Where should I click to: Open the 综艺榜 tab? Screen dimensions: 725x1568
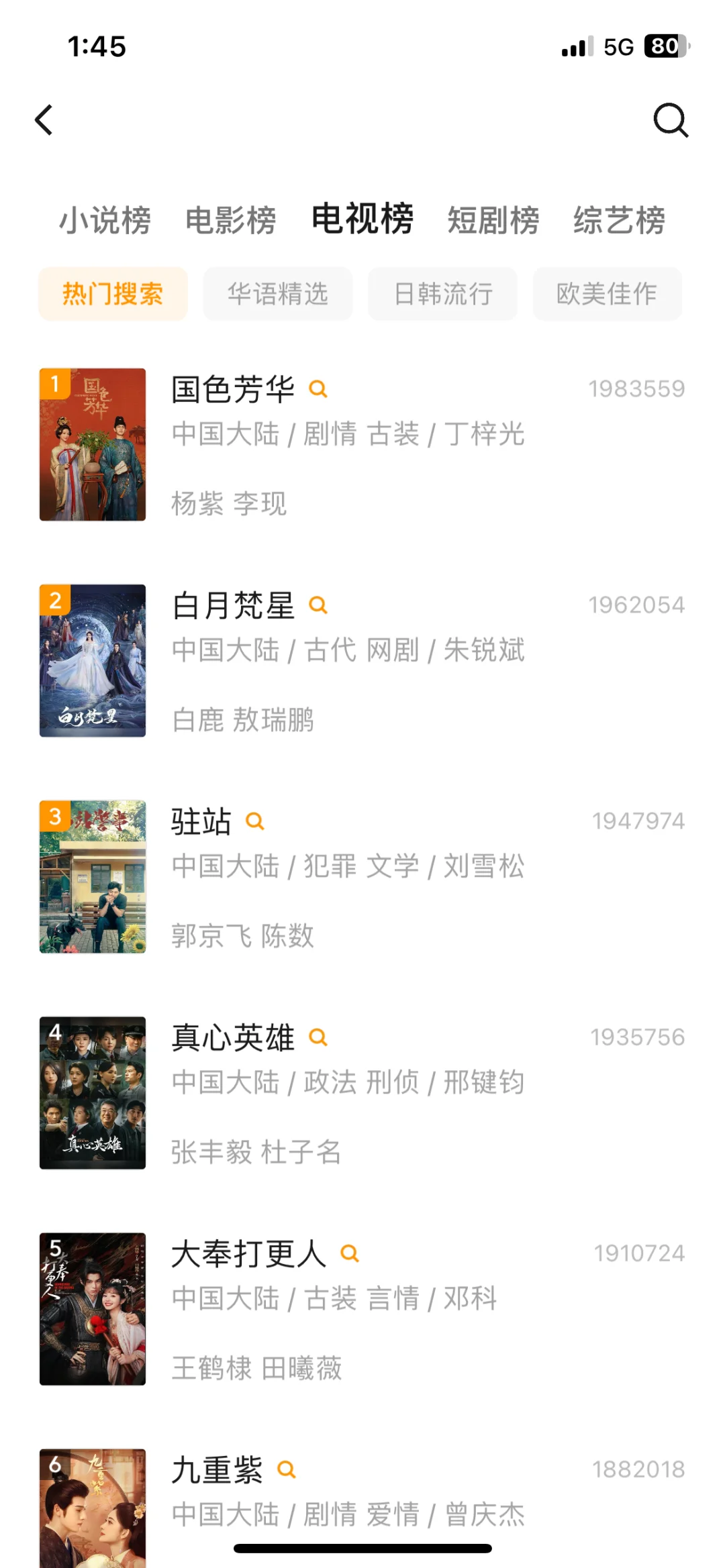click(x=619, y=220)
